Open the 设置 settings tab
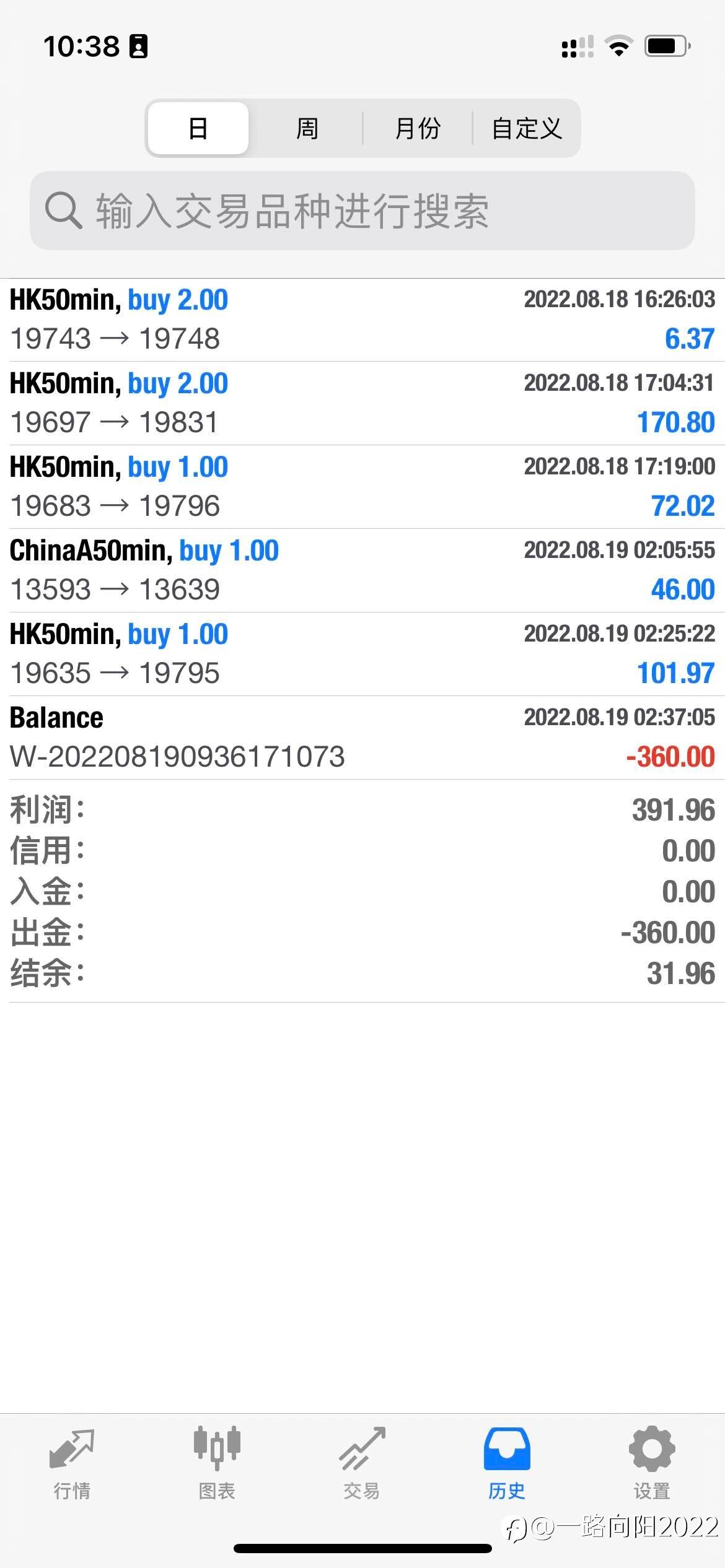Viewport: 725px width, 1568px height. 652,1464
